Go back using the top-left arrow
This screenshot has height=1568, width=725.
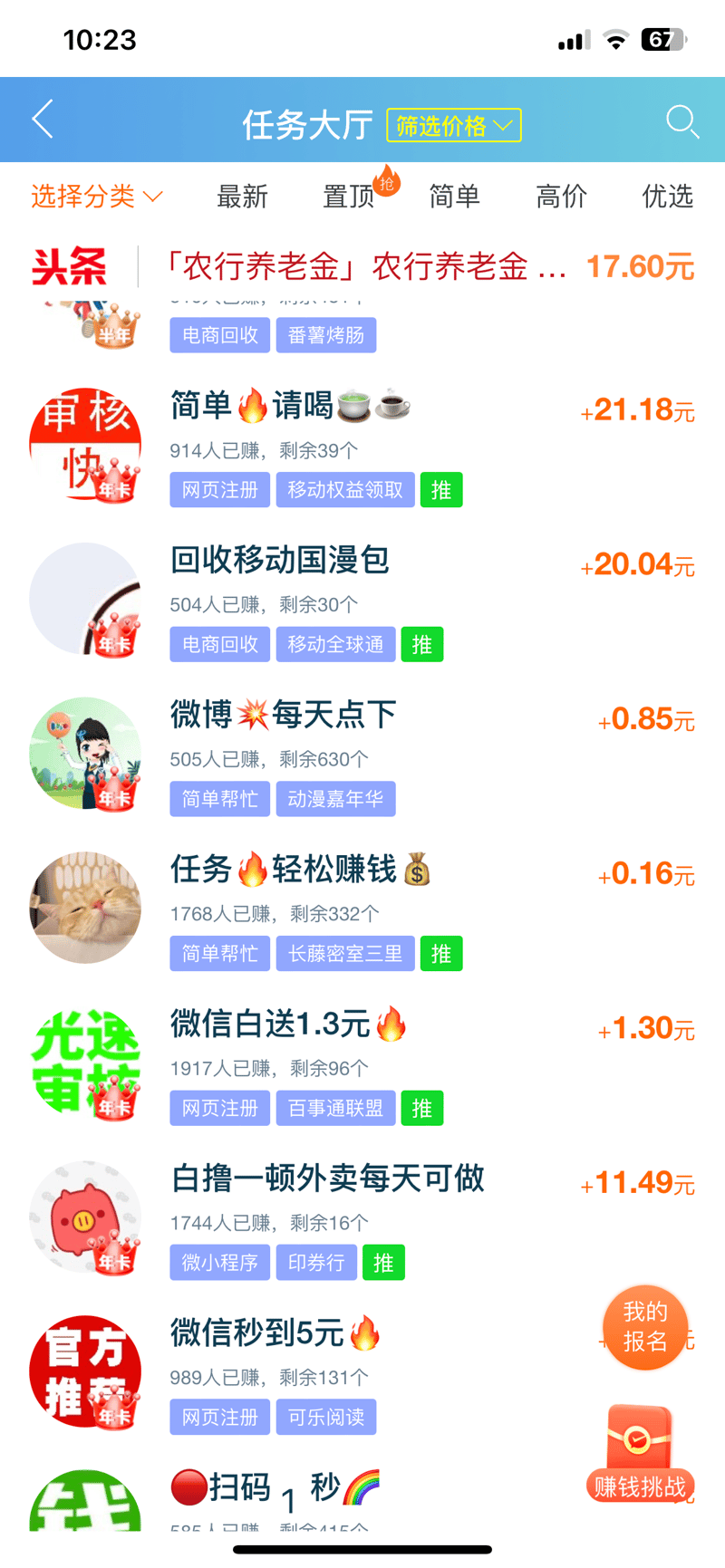43,120
